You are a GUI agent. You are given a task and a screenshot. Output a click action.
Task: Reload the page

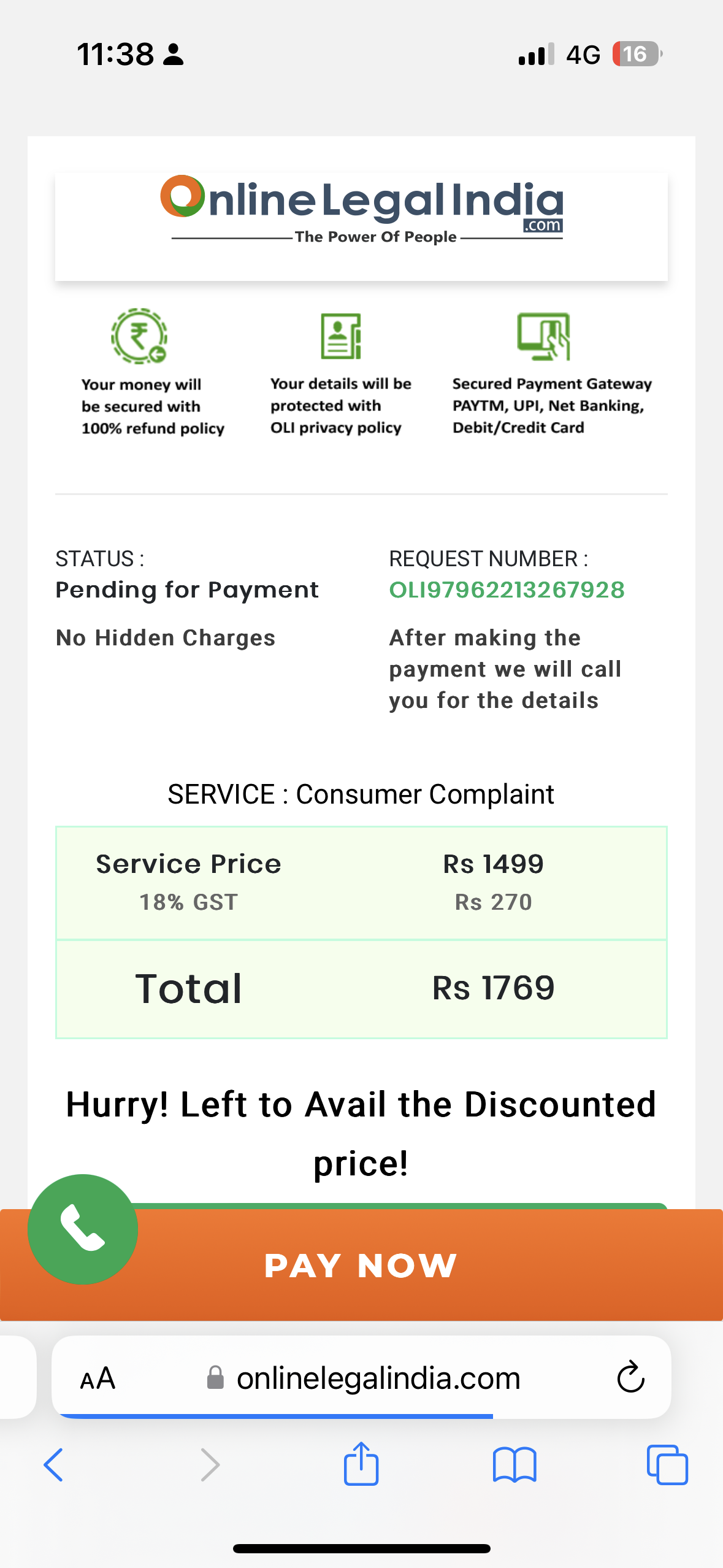point(630,1377)
